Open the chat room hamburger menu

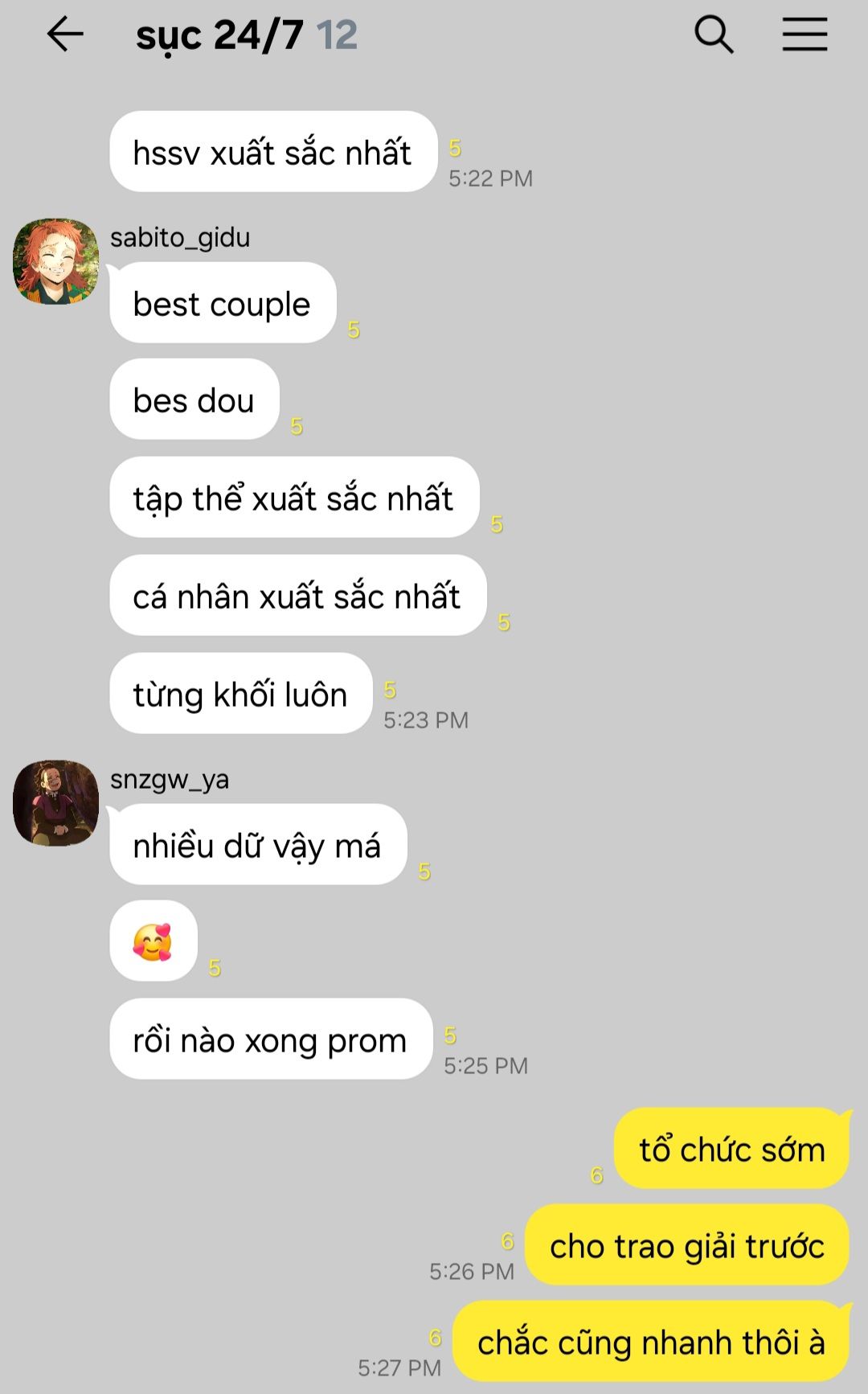805,35
